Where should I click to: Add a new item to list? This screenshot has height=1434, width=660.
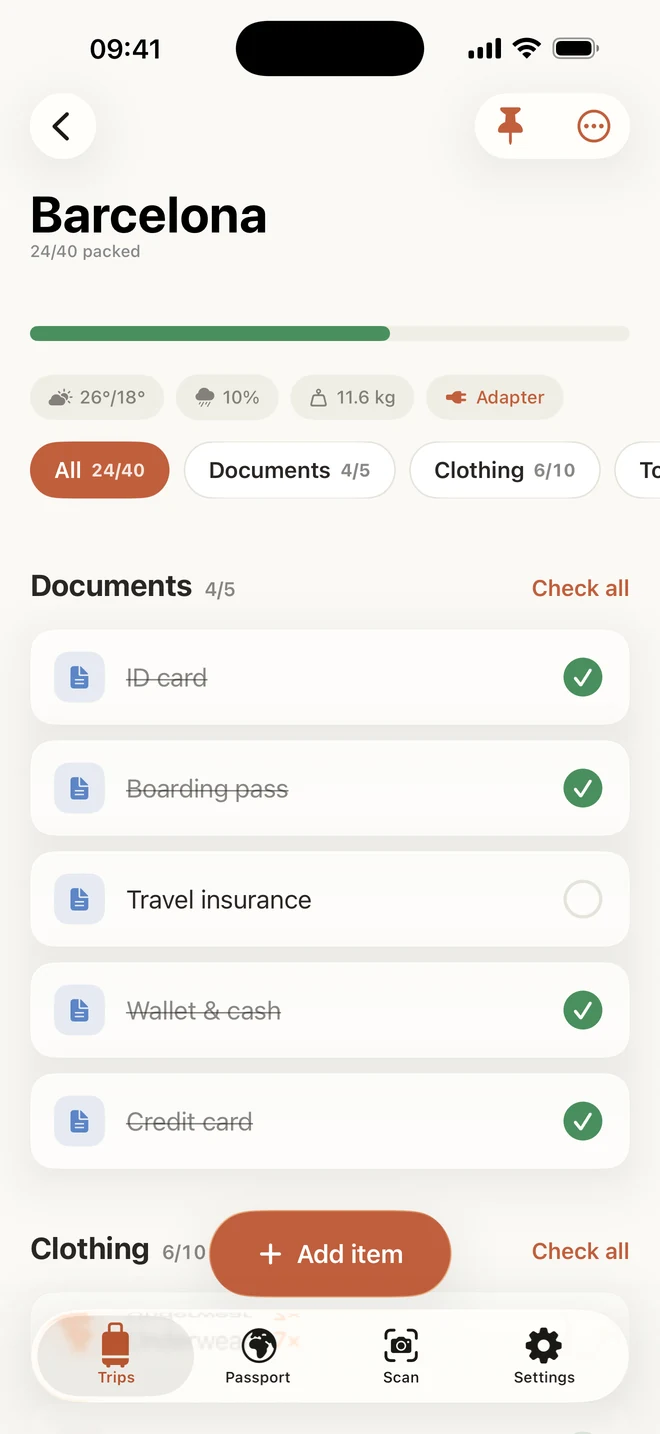coord(330,1254)
